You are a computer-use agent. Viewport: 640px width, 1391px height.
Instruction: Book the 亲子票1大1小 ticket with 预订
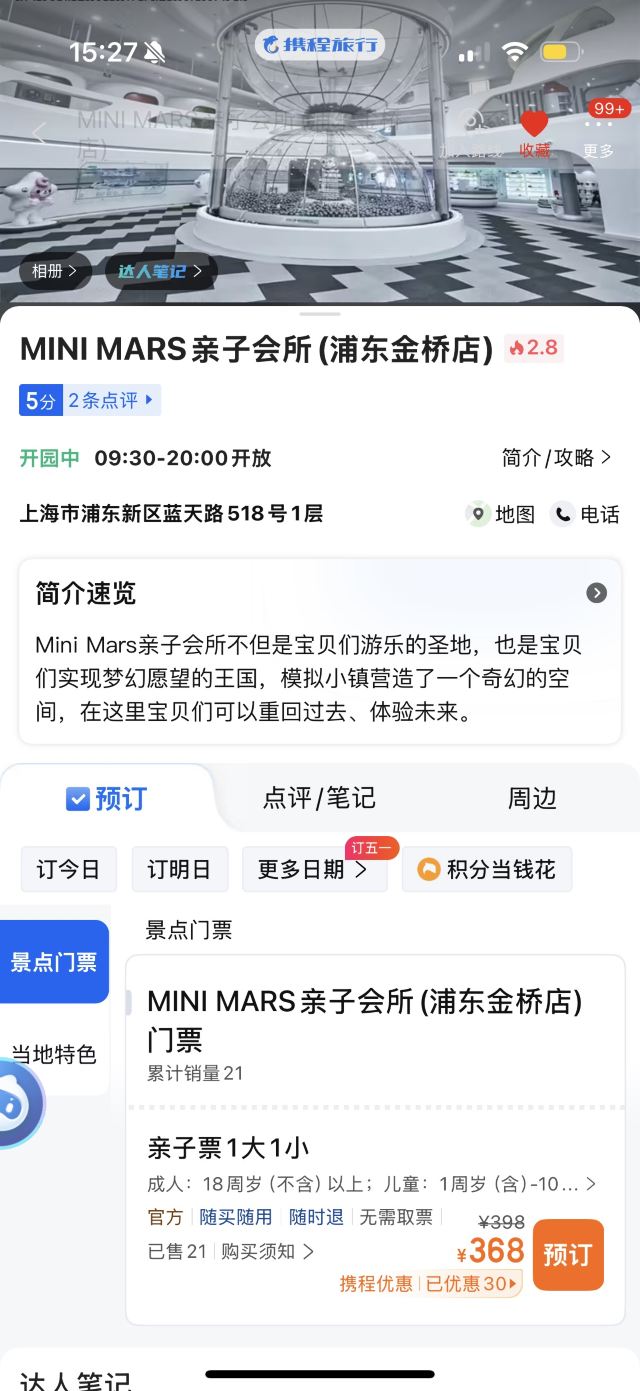pos(568,1255)
